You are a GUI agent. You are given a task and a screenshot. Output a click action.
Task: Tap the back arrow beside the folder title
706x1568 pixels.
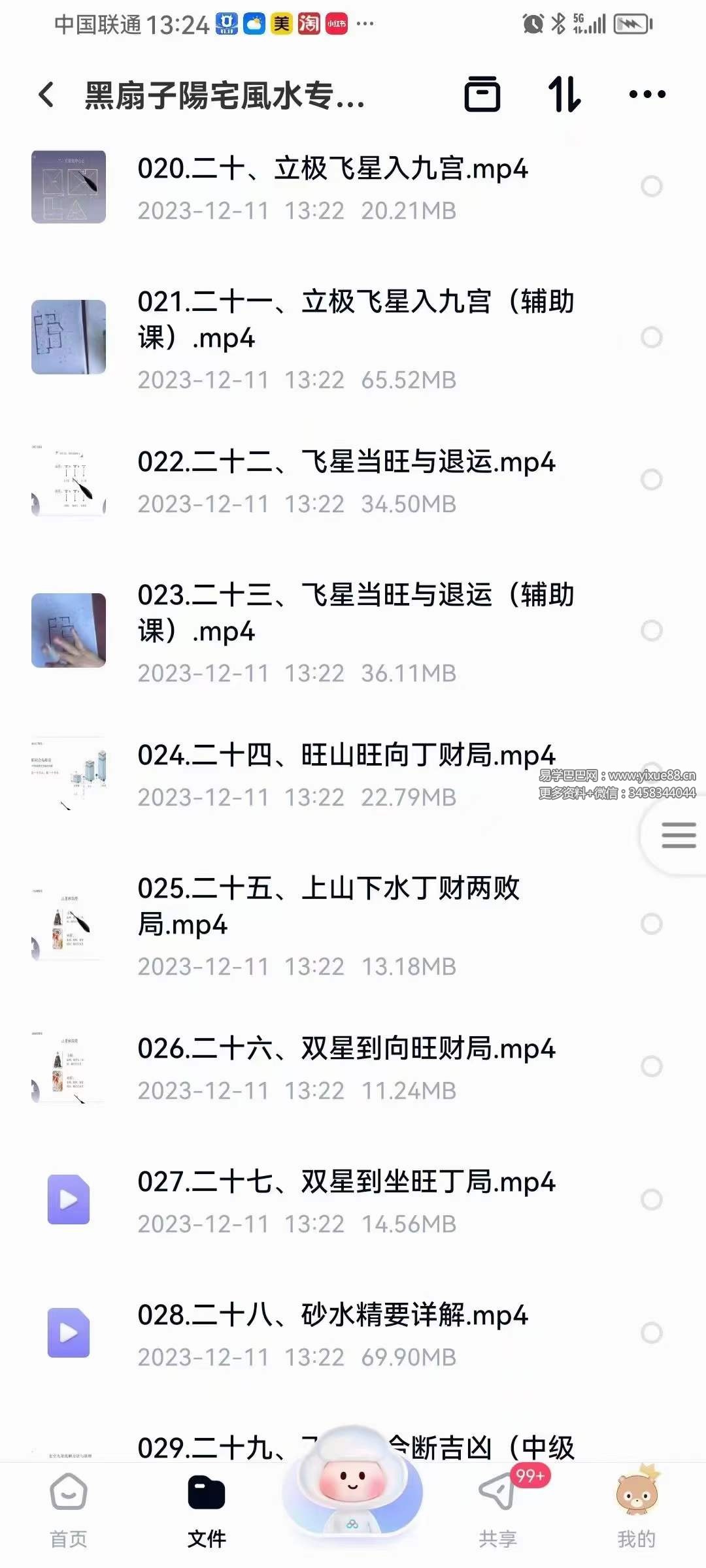tap(44, 95)
